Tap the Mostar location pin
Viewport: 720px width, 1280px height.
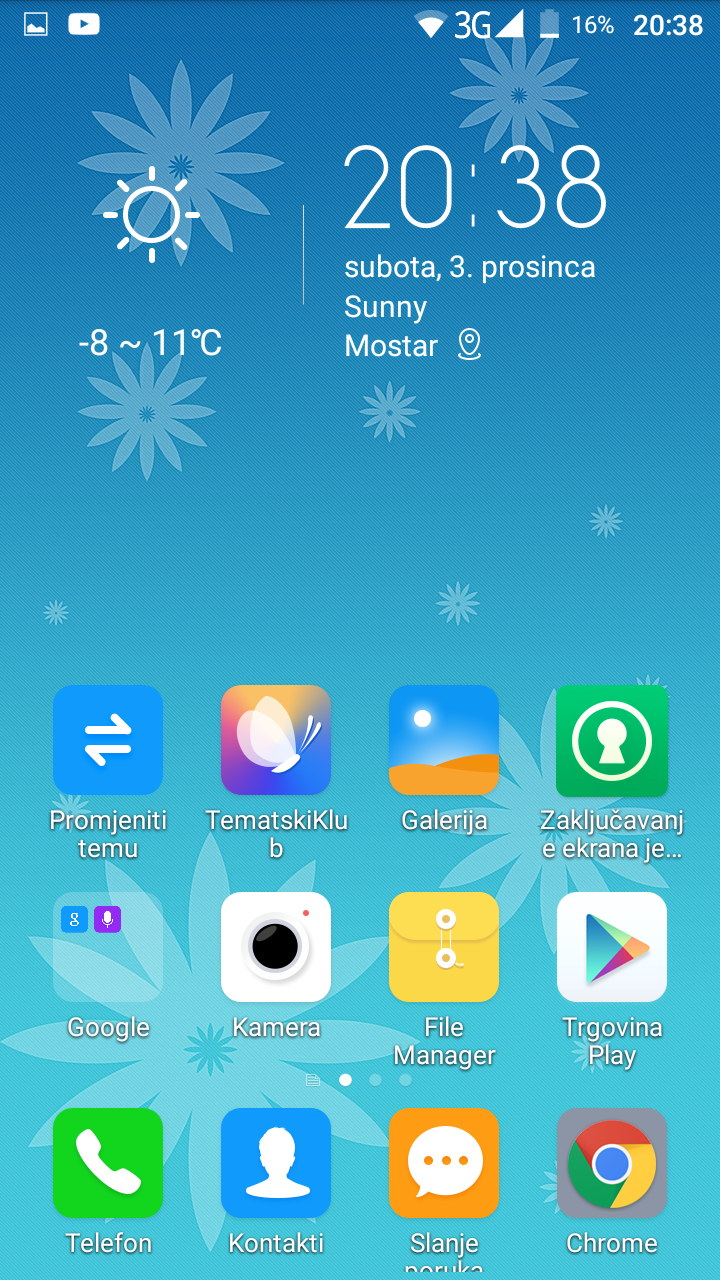click(x=469, y=346)
